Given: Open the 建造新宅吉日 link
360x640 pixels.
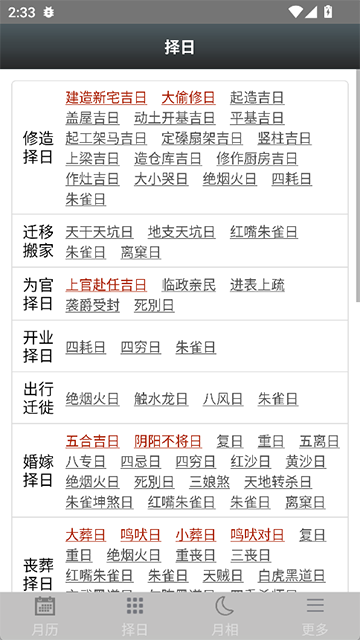Looking at the screenshot, I should click(106, 98).
